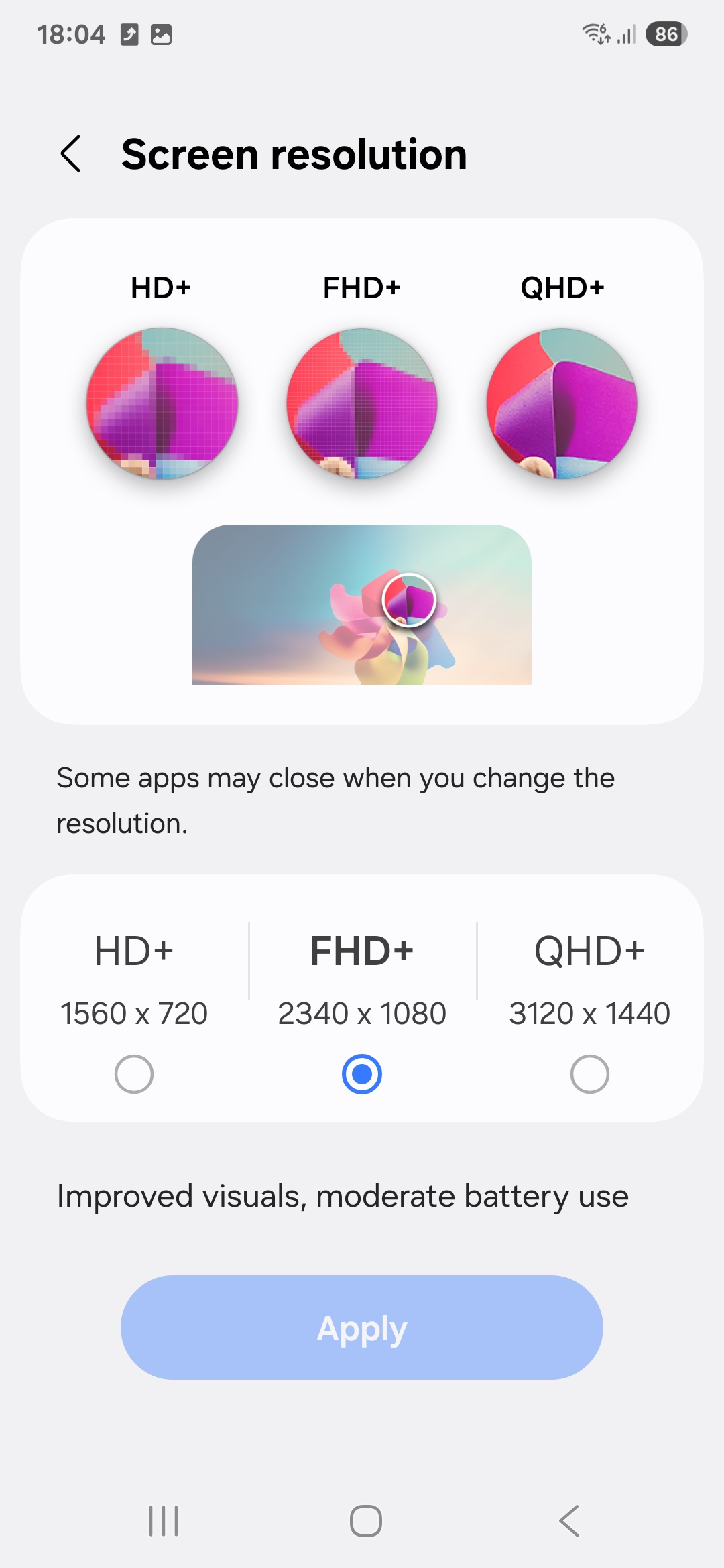724x1568 pixels.
Task: Tap the Apply button
Action: click(x=362, y=1327)
